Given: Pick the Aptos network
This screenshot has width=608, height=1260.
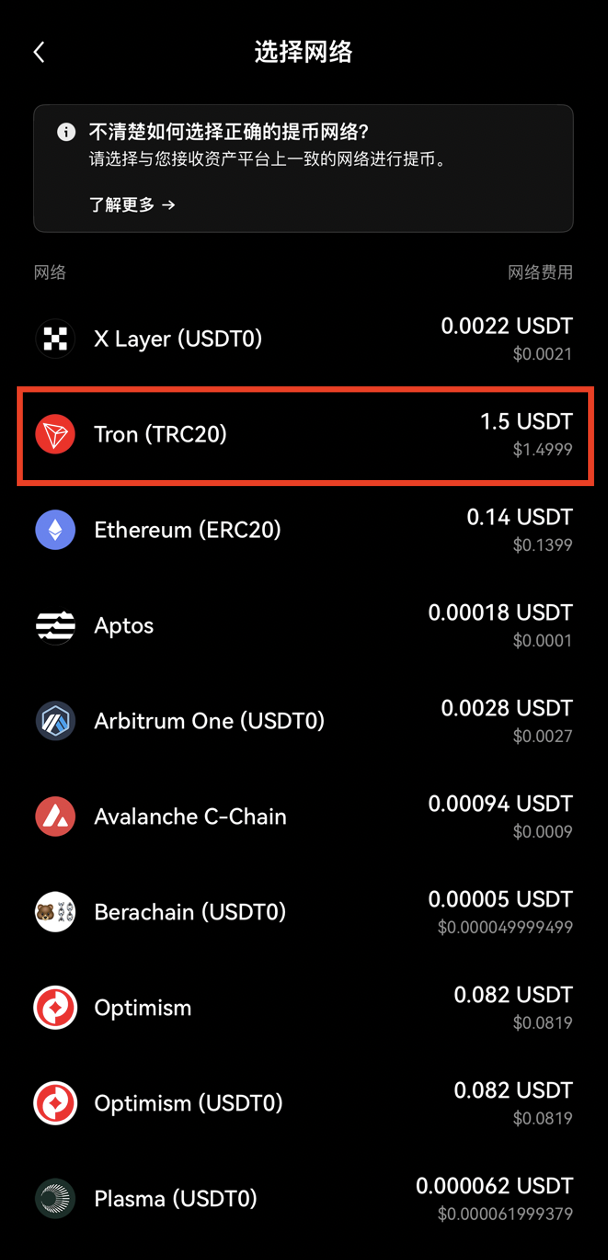Looking at the screenshot, I should [124, 626].
